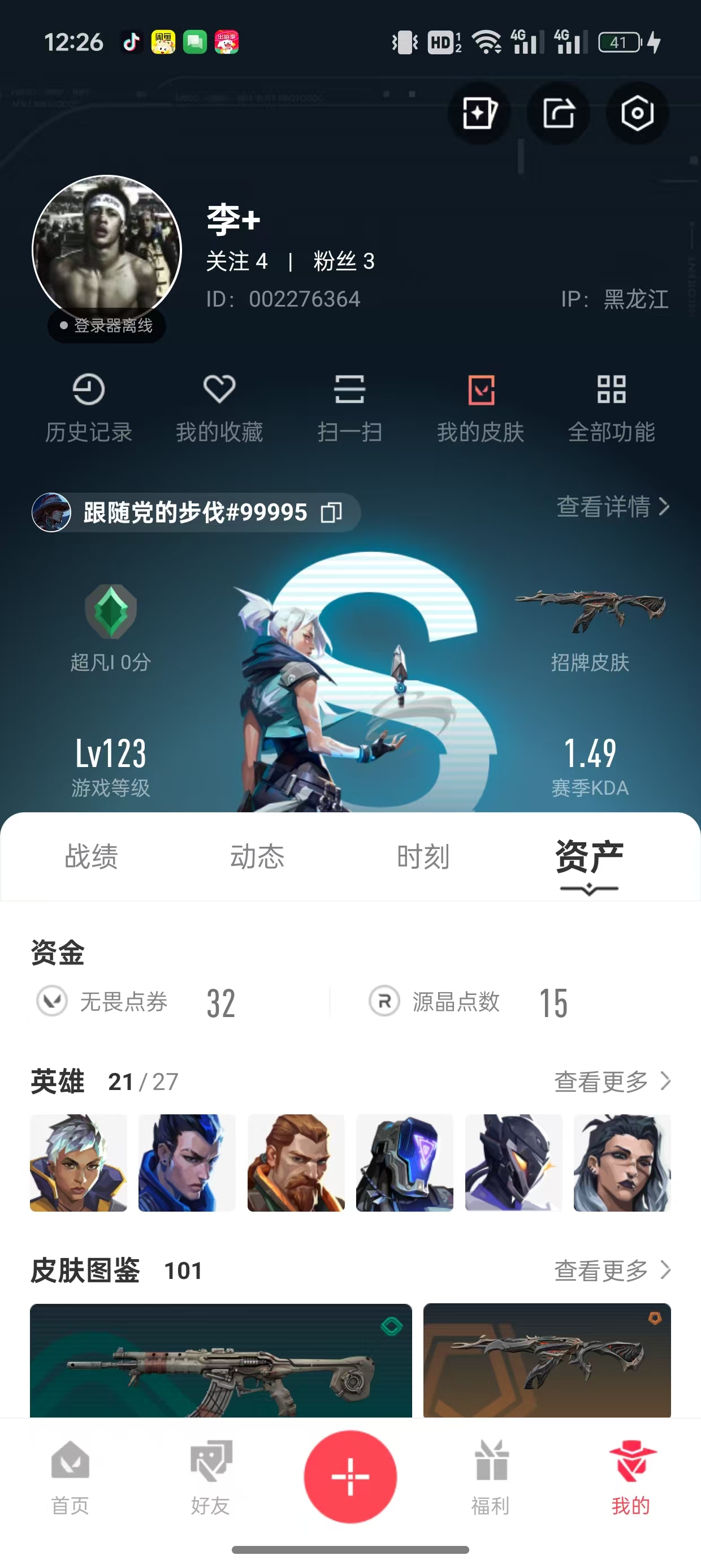Open the 好友 friends tab
Image resolution: width=701 pixels, height=1568 pixels.
[x=210, y=1478]
